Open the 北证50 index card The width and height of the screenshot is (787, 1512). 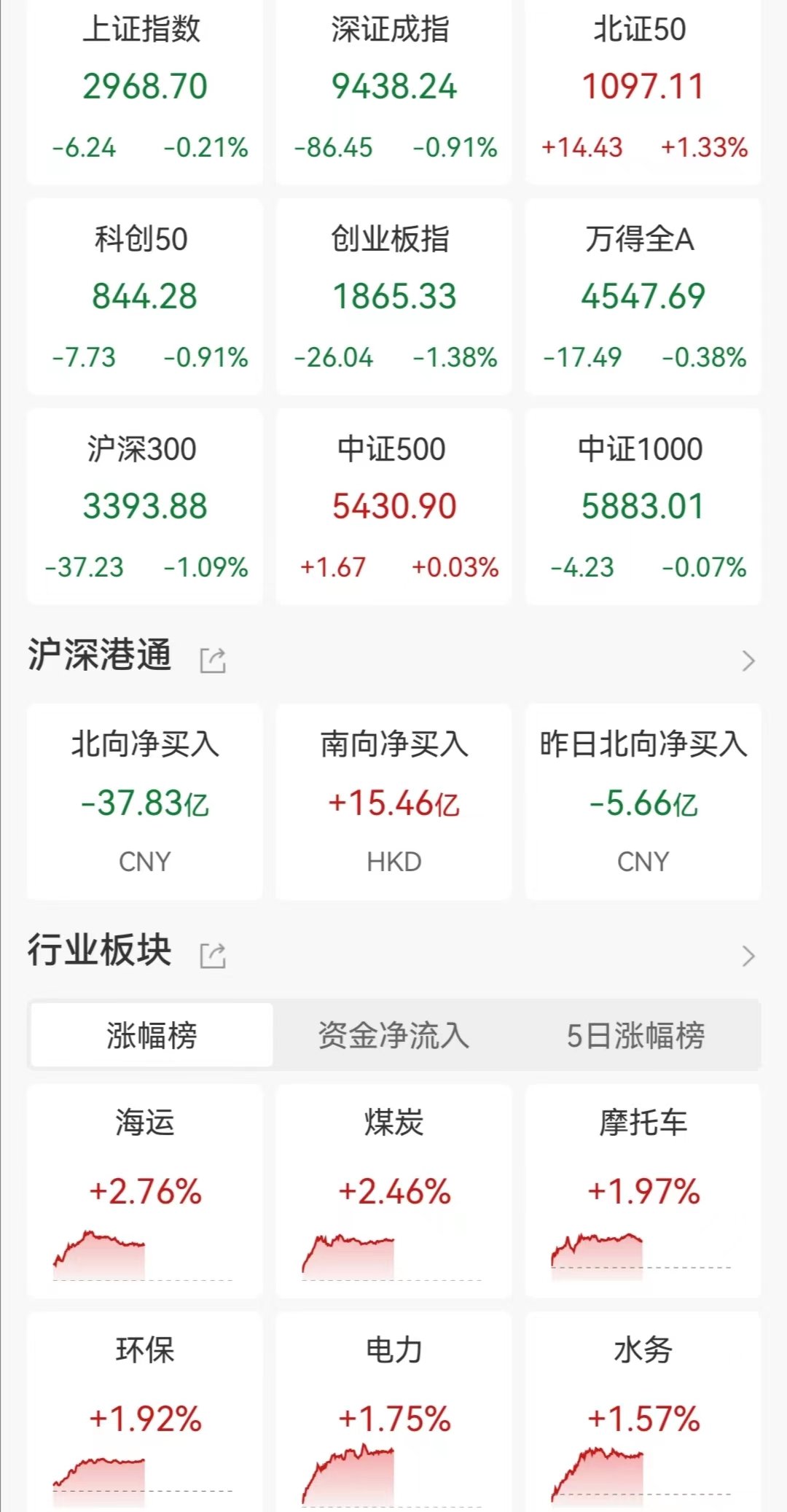[x=643, y=91]
